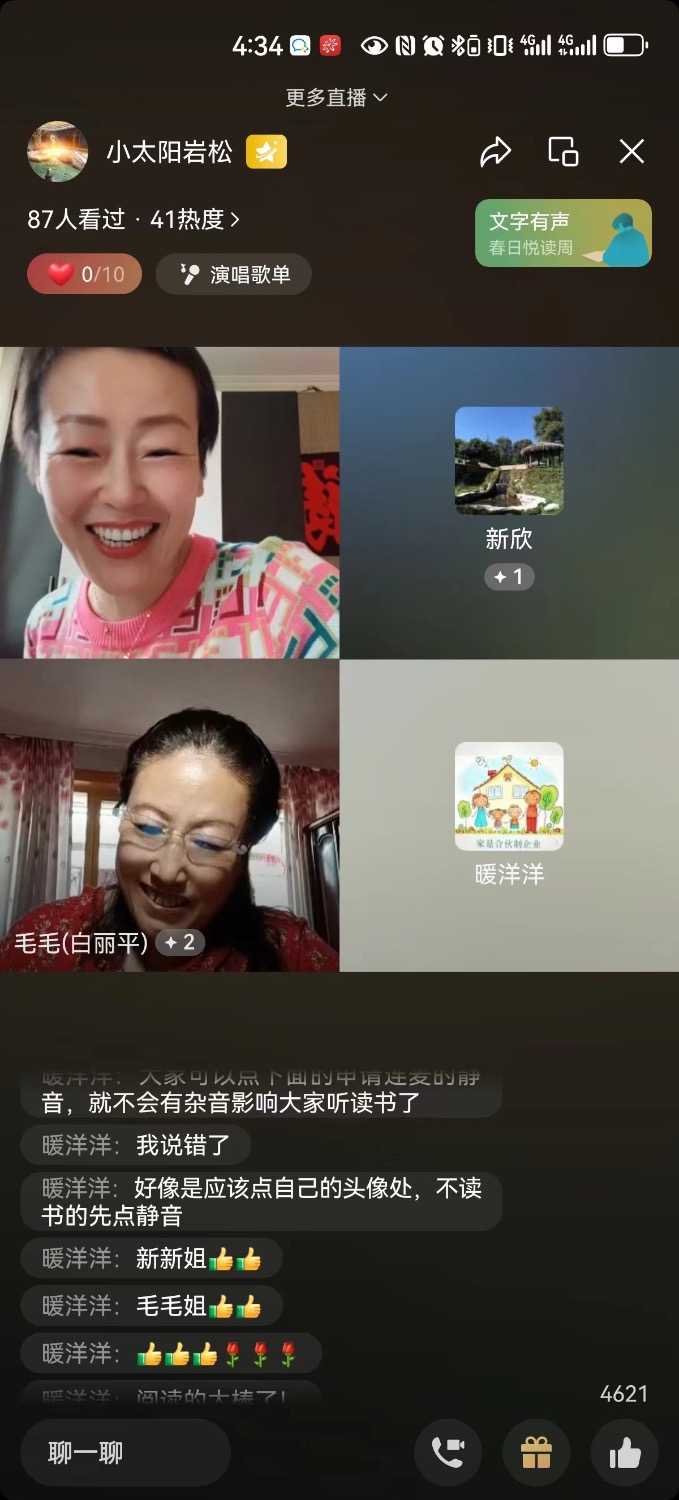View 新欣's participant tile
Screen dimensions: 679x1500
508,502
